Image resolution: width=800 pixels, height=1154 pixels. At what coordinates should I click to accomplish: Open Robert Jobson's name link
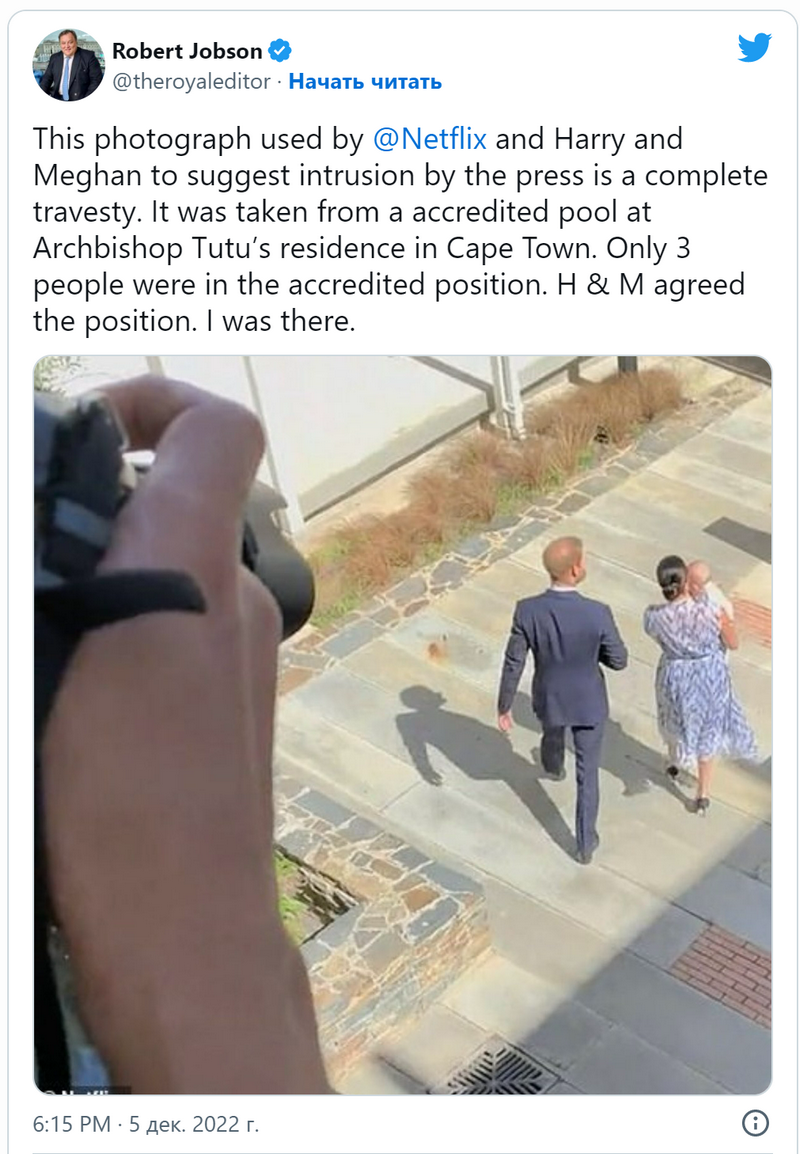point(186,51)
